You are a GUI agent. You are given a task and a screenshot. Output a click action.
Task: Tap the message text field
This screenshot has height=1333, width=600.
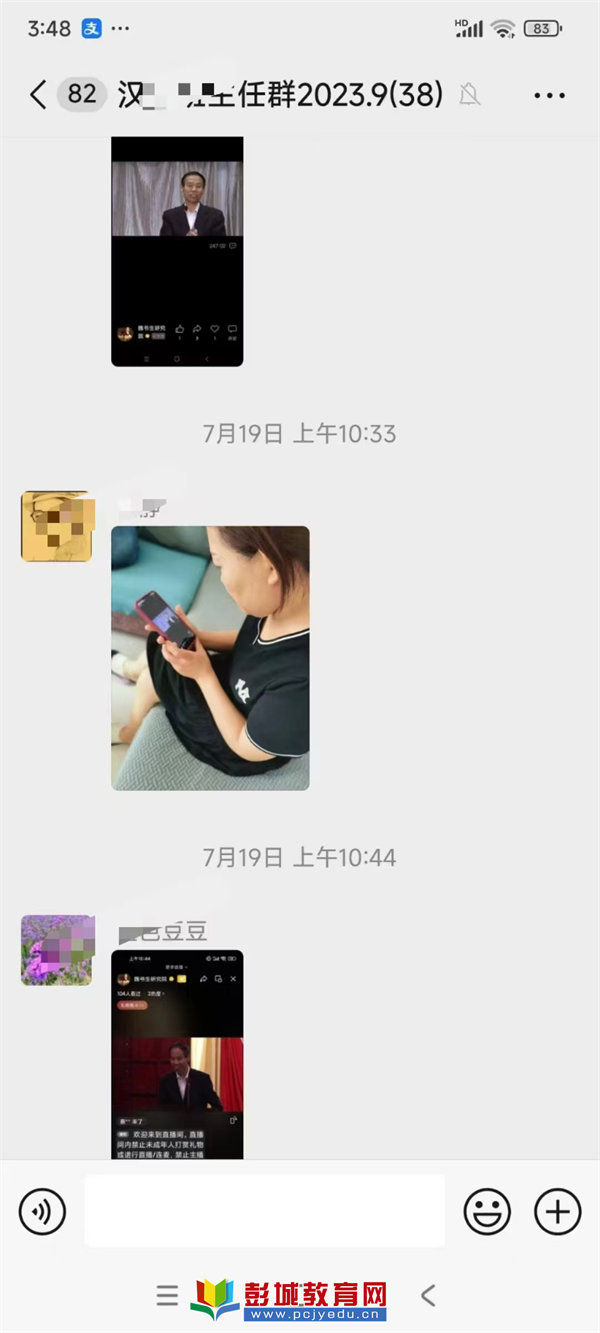(264, 1211)
